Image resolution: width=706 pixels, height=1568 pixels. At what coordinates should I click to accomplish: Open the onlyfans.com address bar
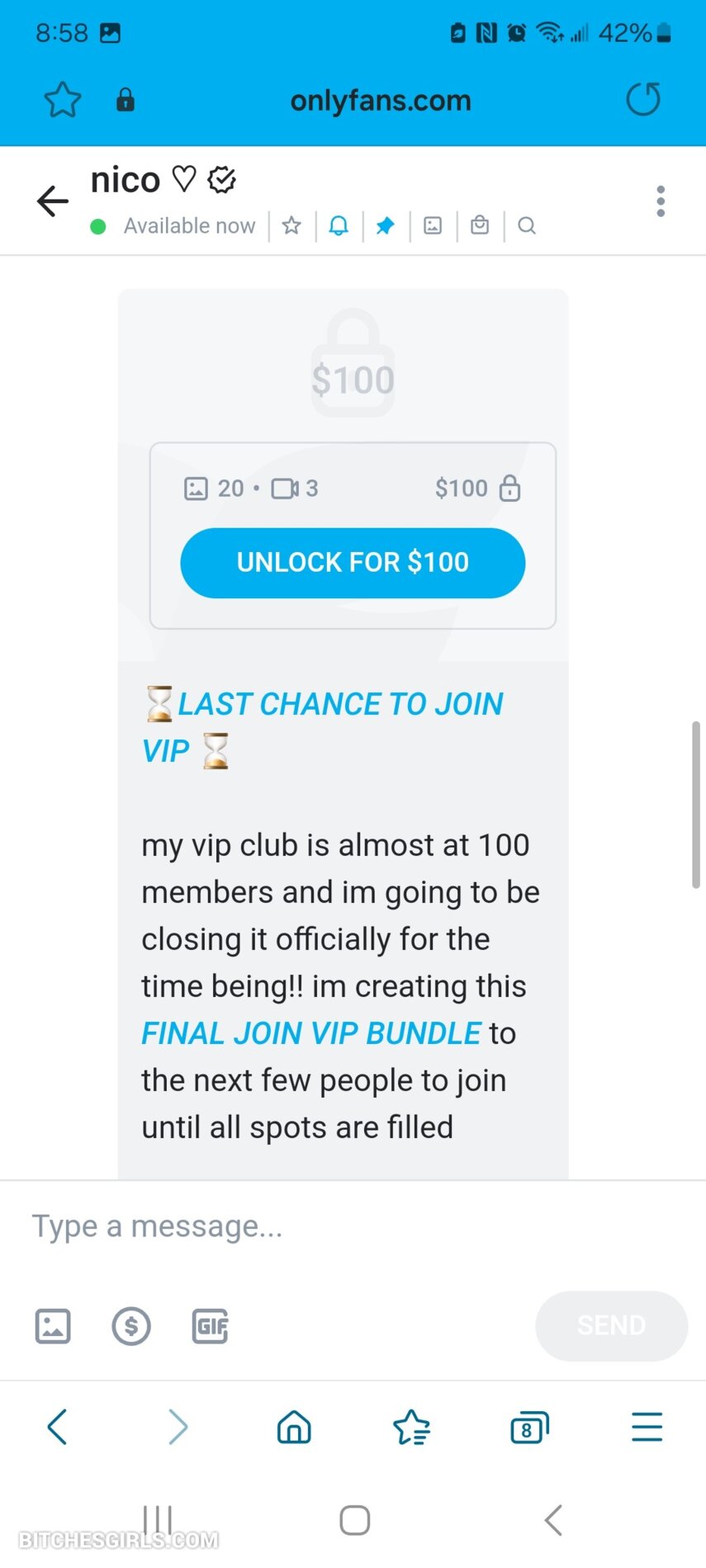(380, 101)
